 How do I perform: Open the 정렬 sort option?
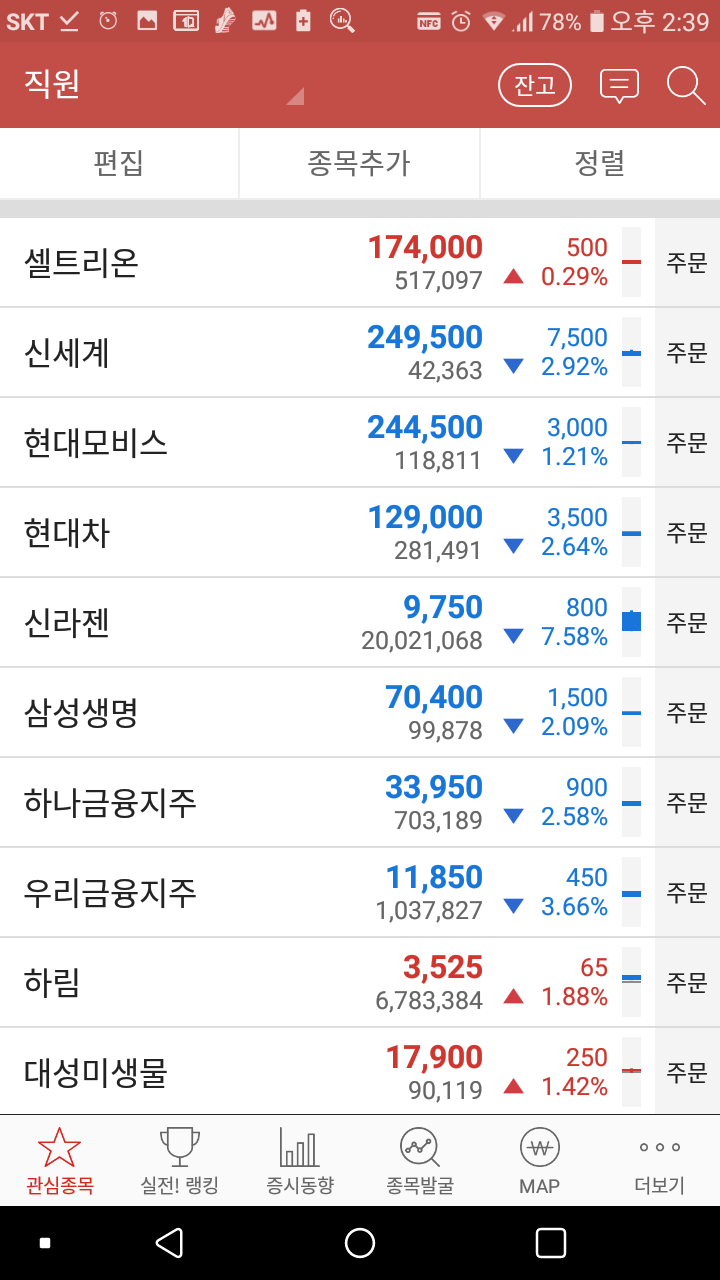pyautogui.click(x=600, y=163)
